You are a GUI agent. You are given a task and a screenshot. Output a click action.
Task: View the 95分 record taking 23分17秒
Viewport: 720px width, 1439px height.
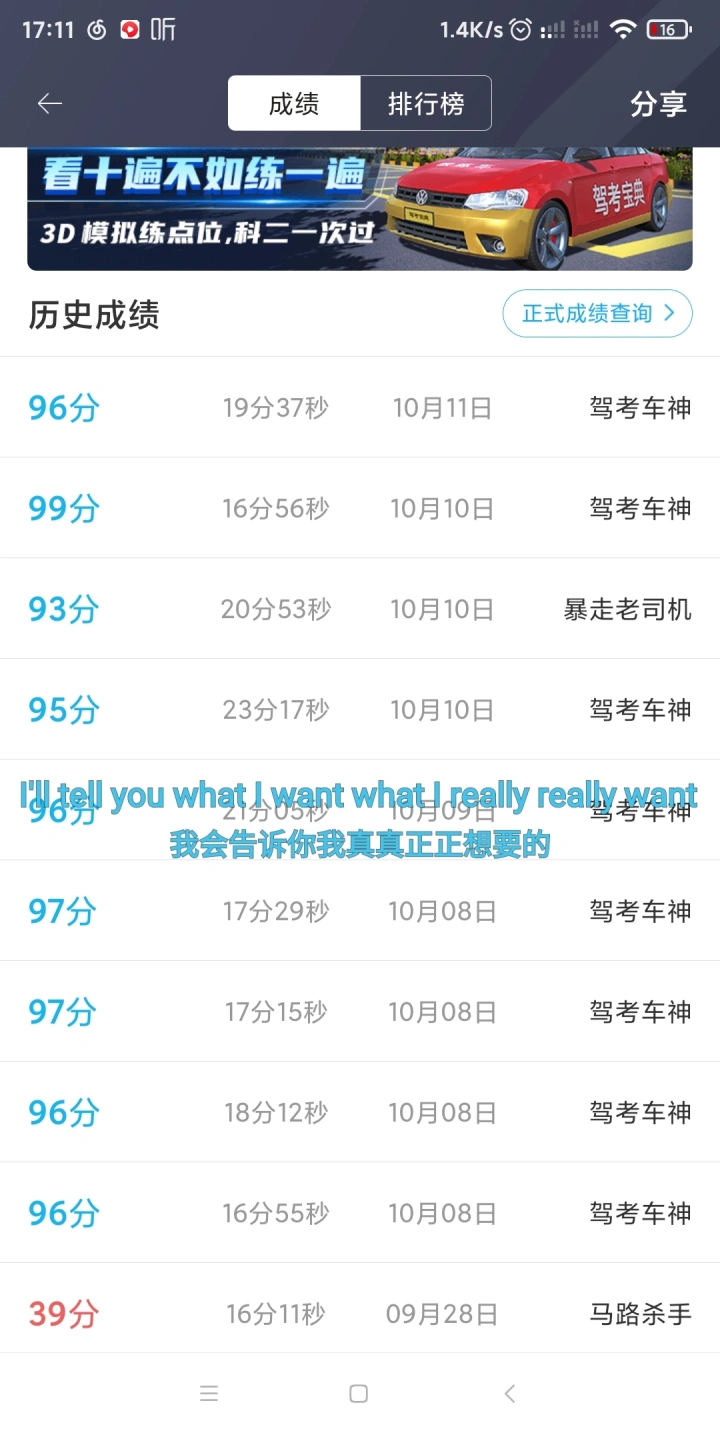click(x=360, y=710)
